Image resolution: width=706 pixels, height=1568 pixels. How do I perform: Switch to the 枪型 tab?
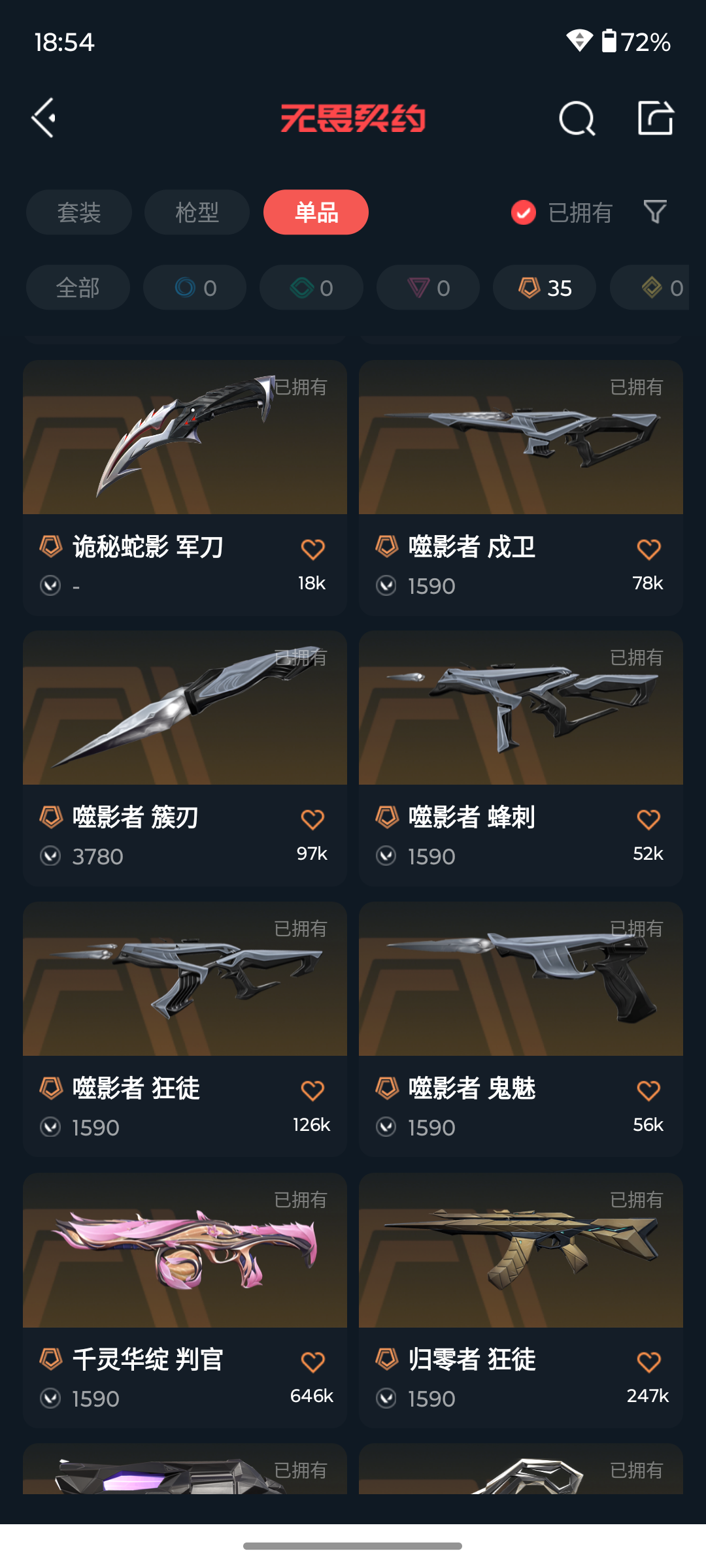(197, 212)
